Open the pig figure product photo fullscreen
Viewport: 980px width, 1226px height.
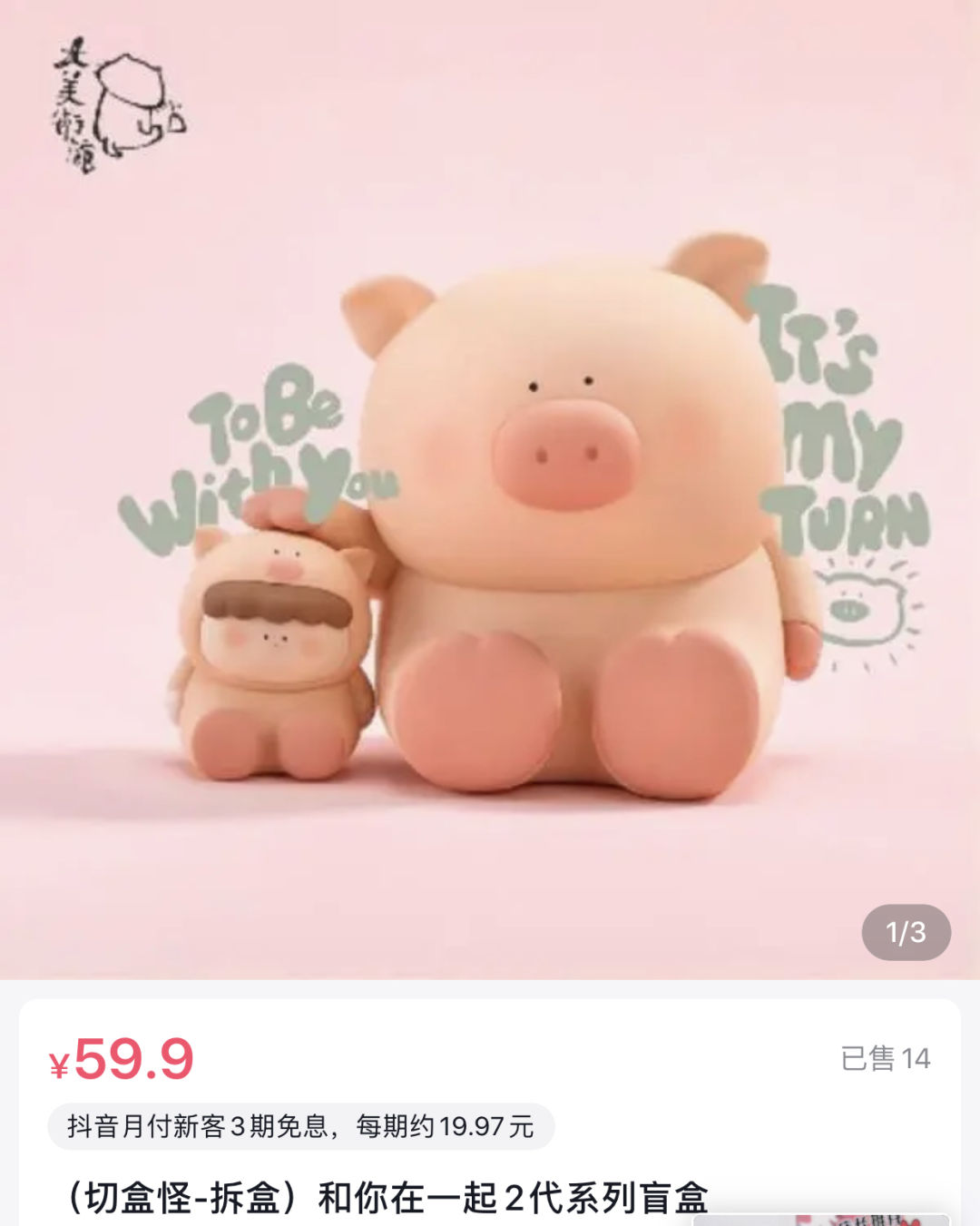click(490, 508)
